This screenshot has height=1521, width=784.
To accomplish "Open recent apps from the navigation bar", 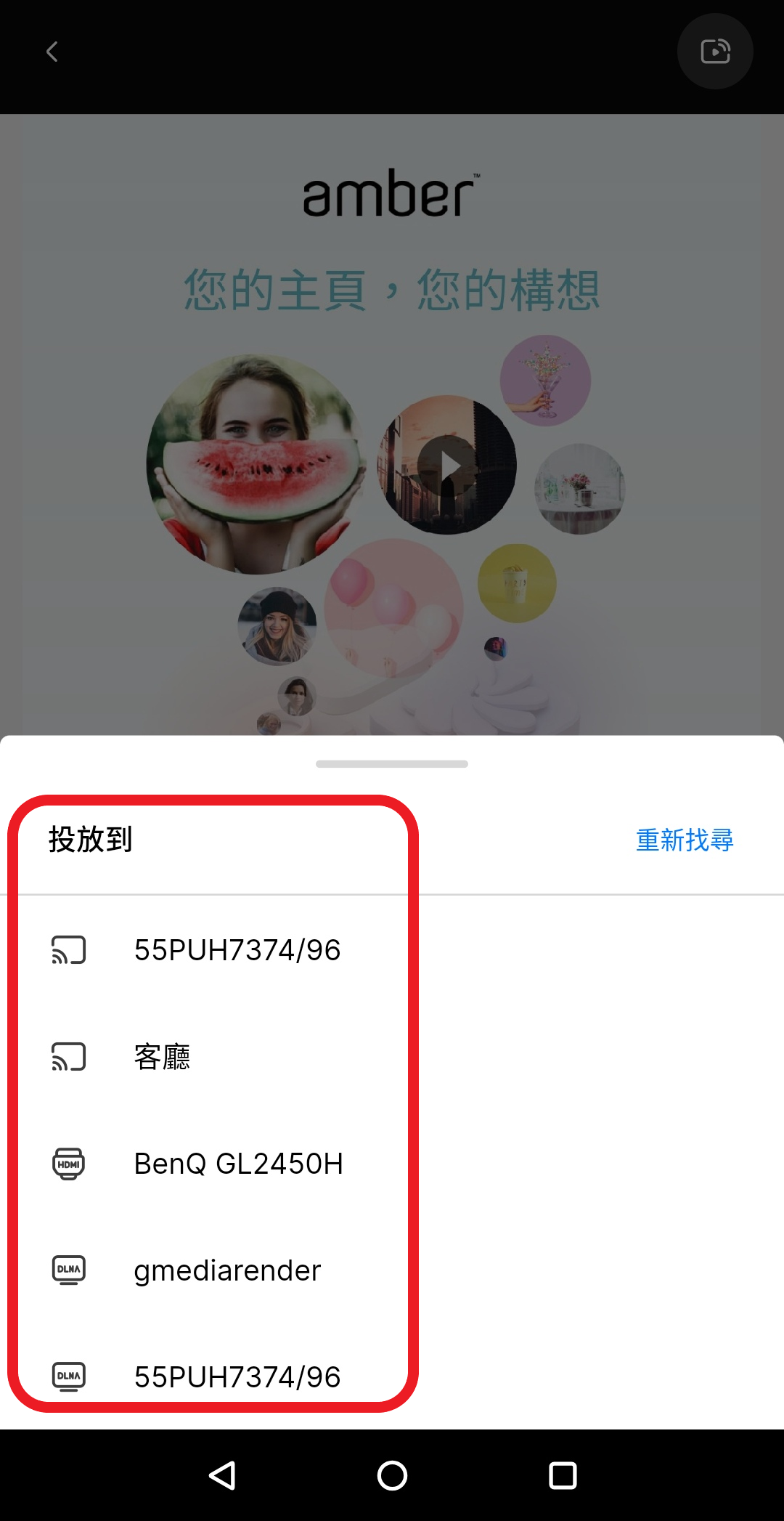I will tap(563, 1475).
